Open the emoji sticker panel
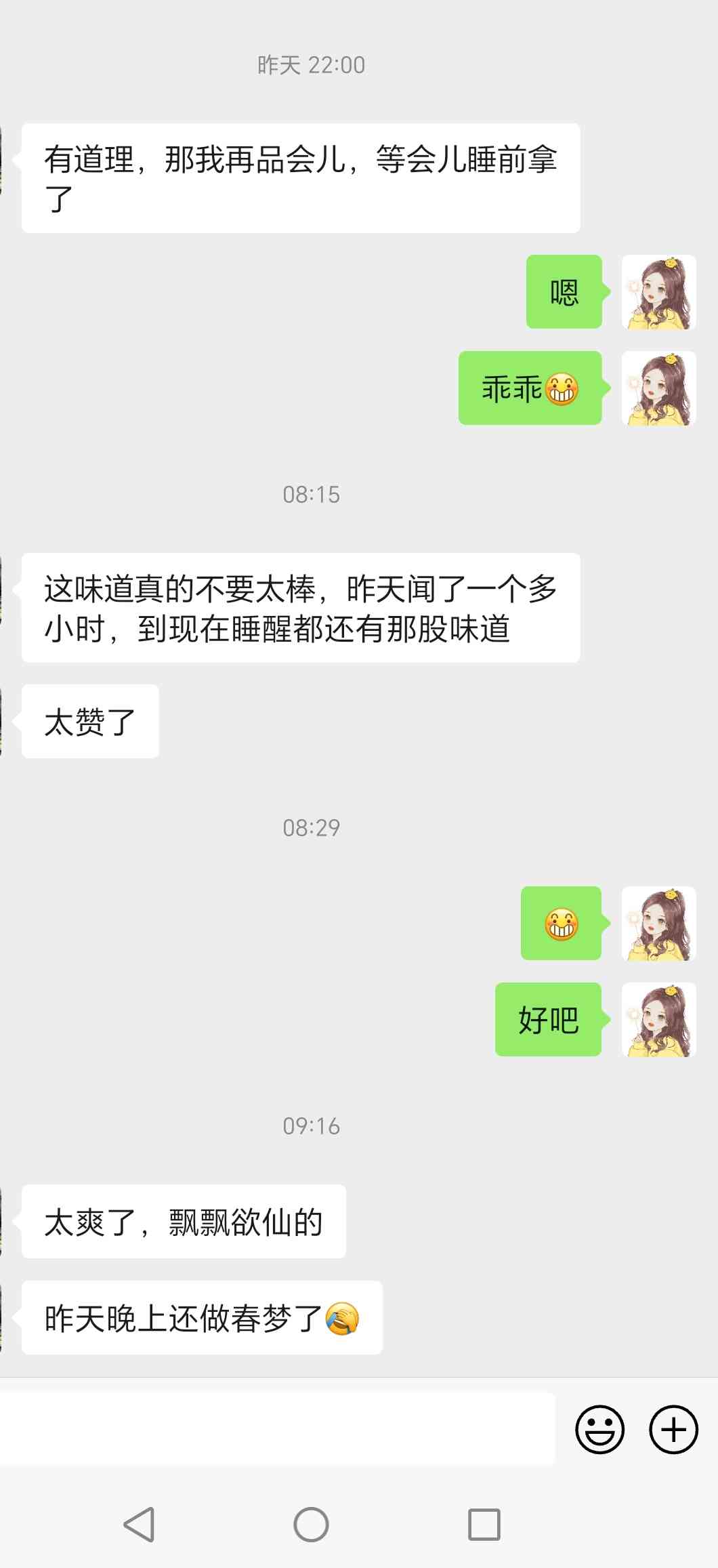 (x=599, y=1429)
